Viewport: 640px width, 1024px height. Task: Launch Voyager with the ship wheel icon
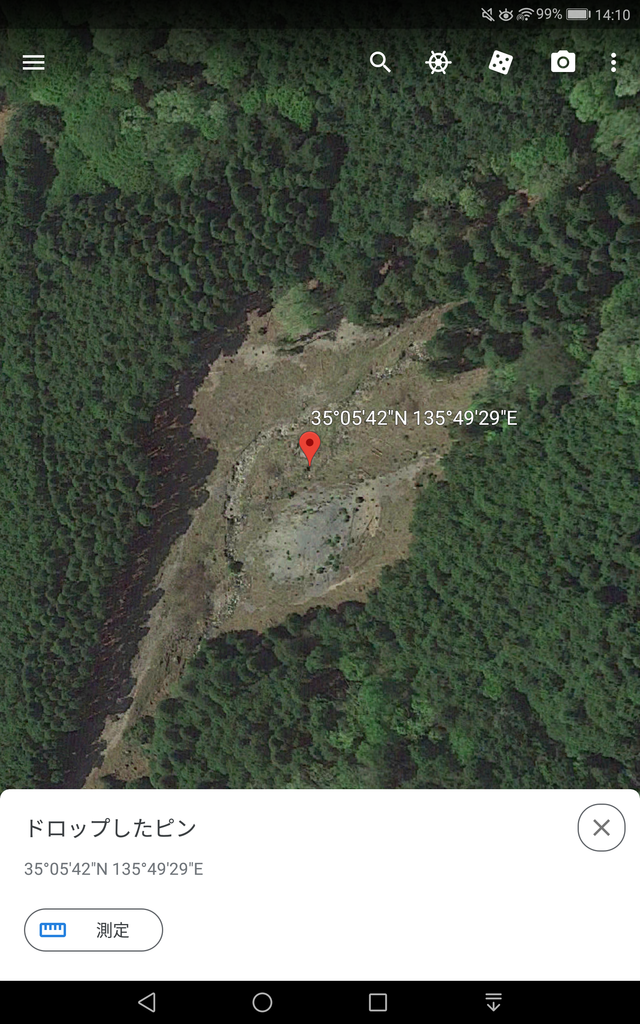coord(439,62)
